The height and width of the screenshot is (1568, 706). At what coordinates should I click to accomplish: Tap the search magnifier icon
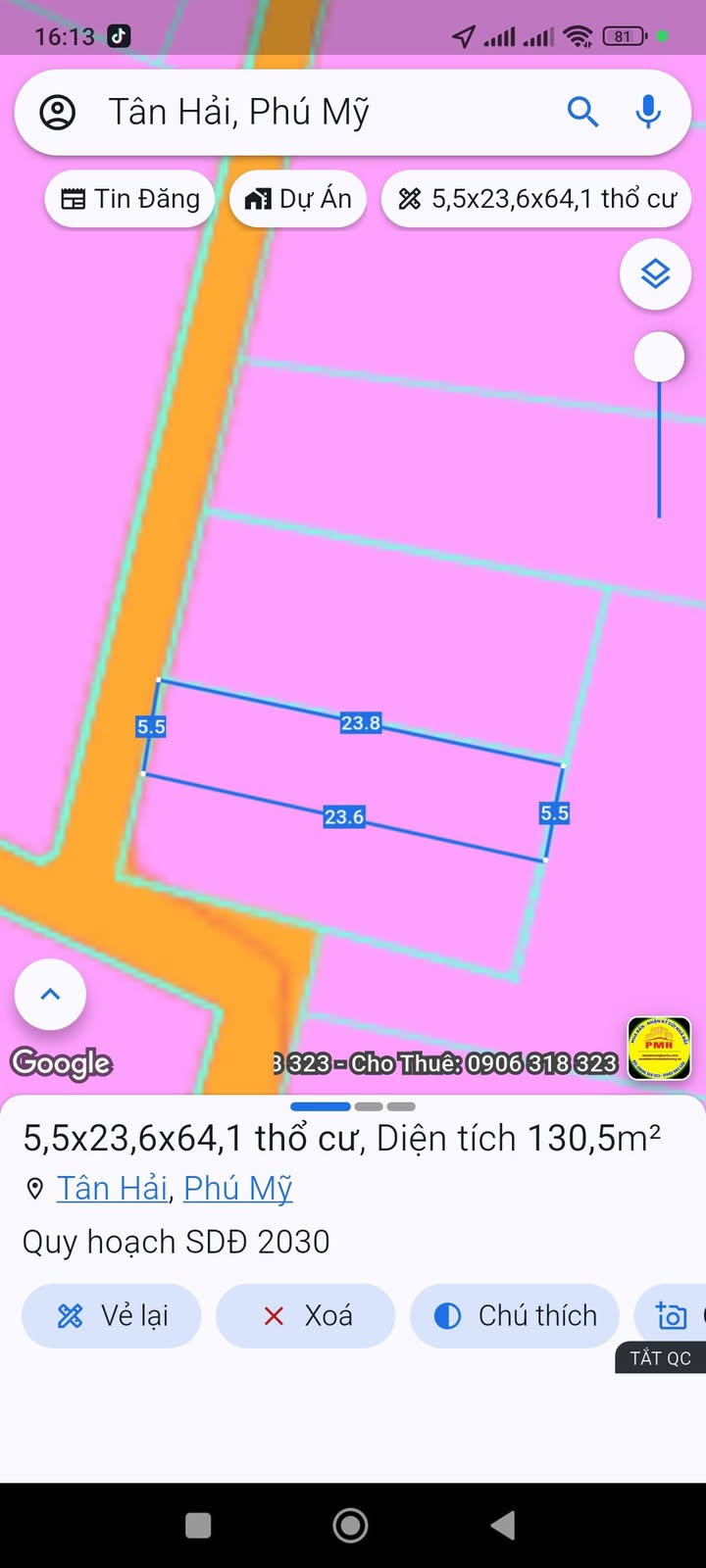[582, 113]
